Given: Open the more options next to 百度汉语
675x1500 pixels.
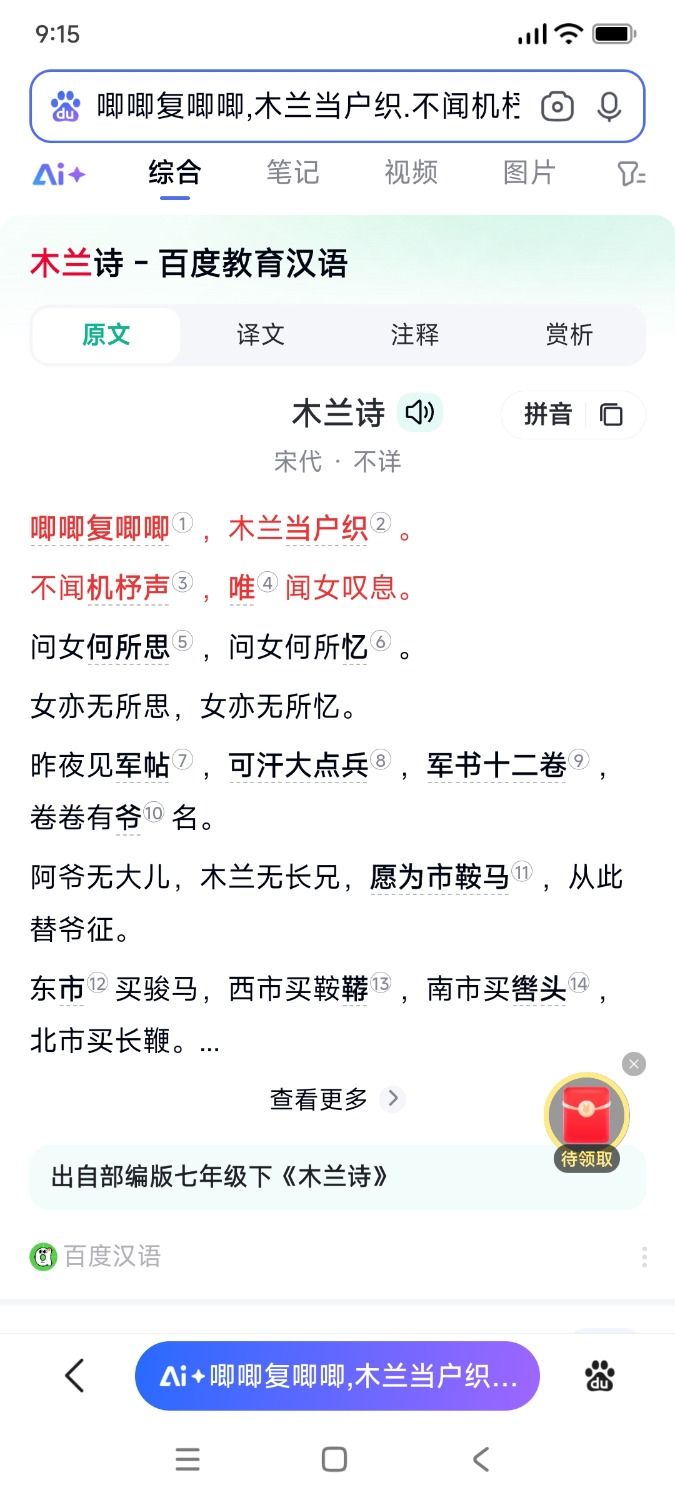Looking at the screenshot, I should coord(644,1257).
